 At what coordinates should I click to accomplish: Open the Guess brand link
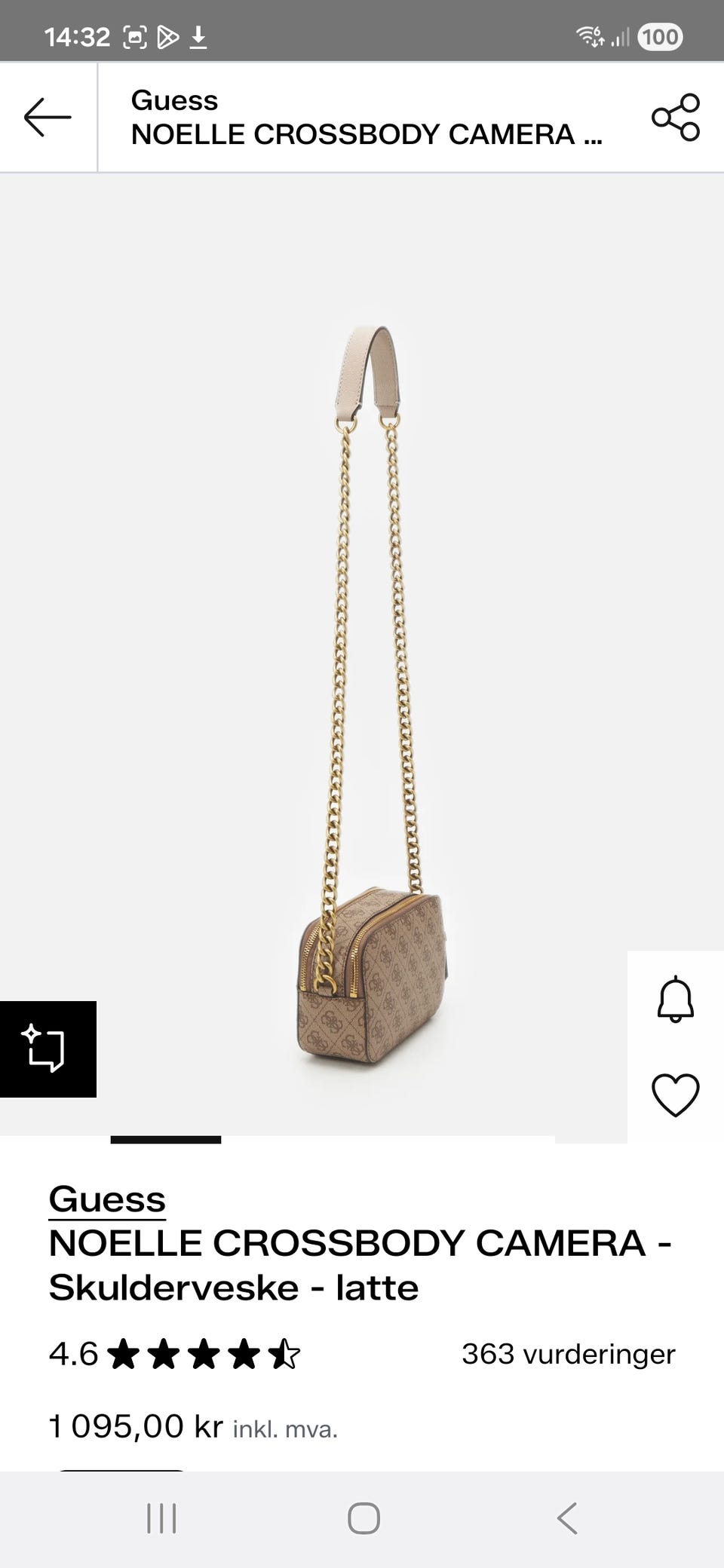pos(107,1199)
